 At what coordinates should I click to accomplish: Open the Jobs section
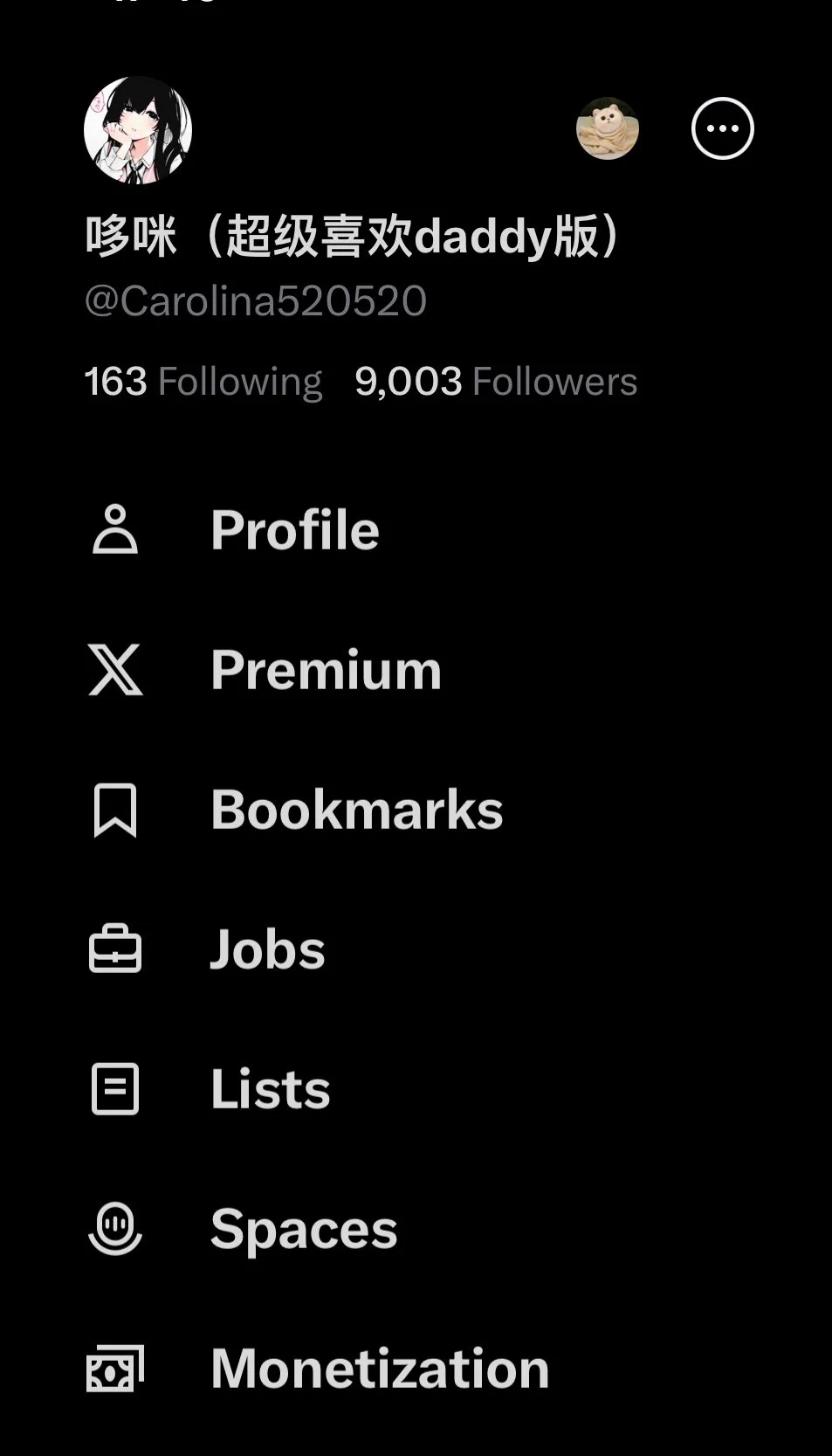[x=267, y=949]
